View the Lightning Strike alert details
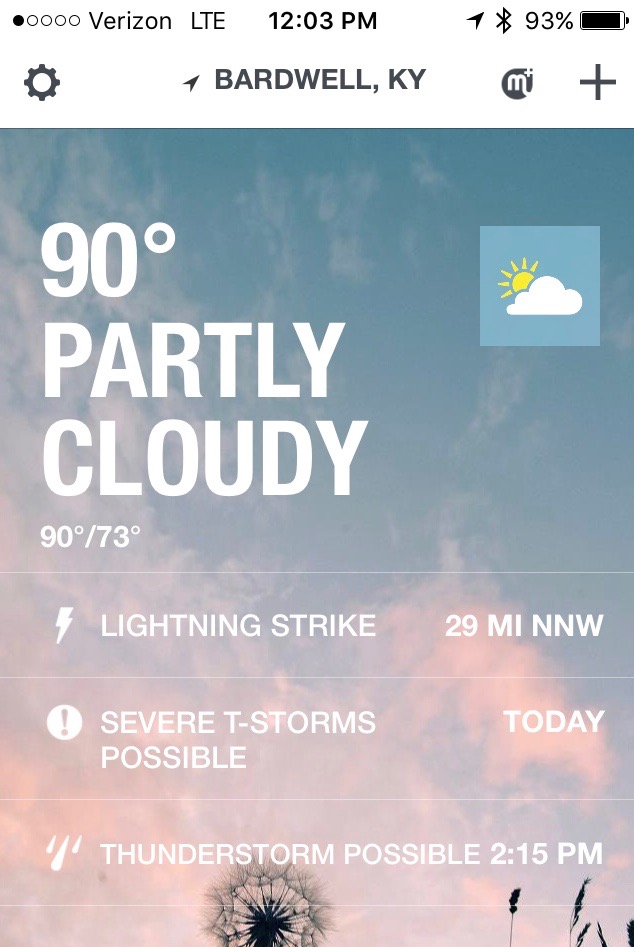 click(325, 627)
